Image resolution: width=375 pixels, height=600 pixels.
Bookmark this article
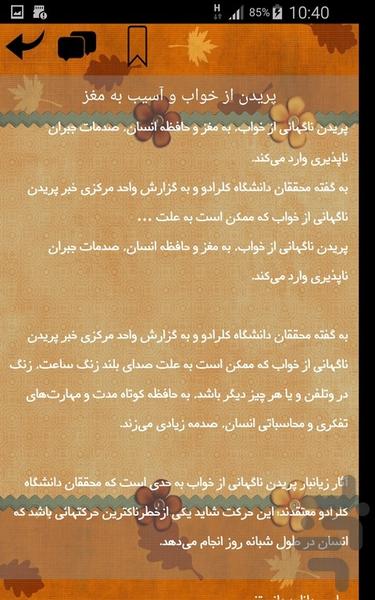tap(137, 46)
